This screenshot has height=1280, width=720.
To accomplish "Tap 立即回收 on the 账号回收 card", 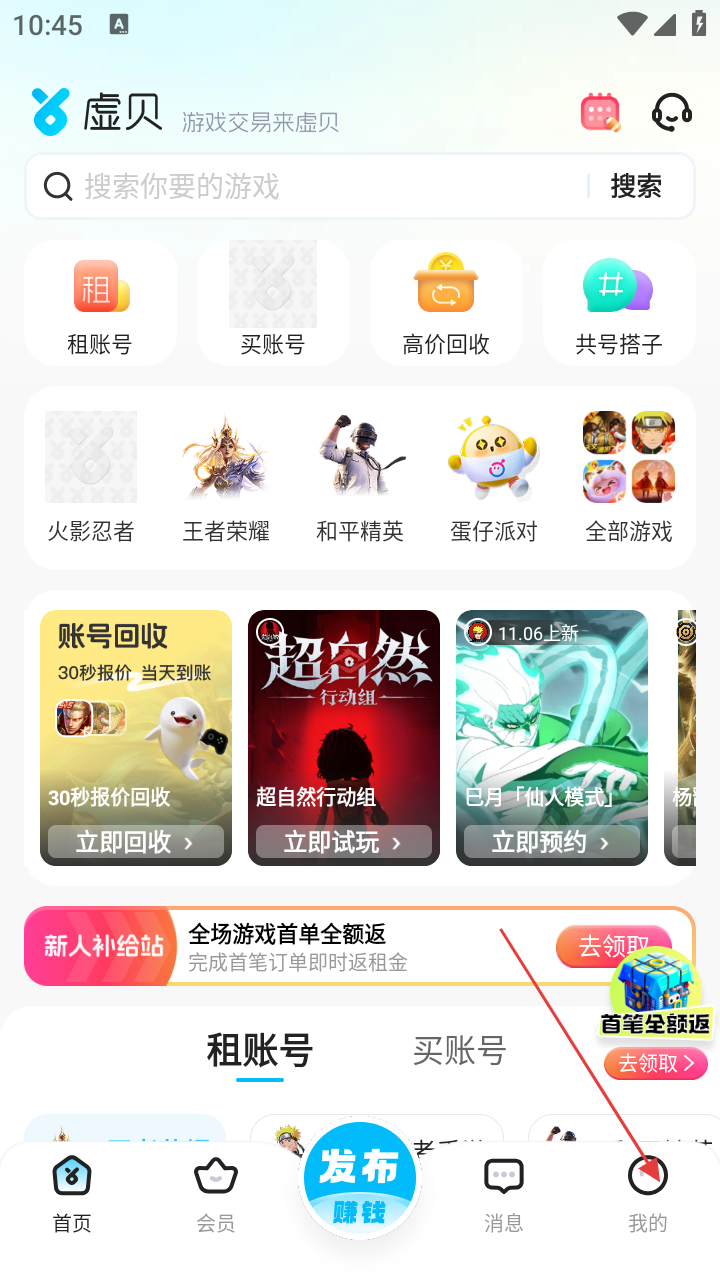I will coord(136,842).
